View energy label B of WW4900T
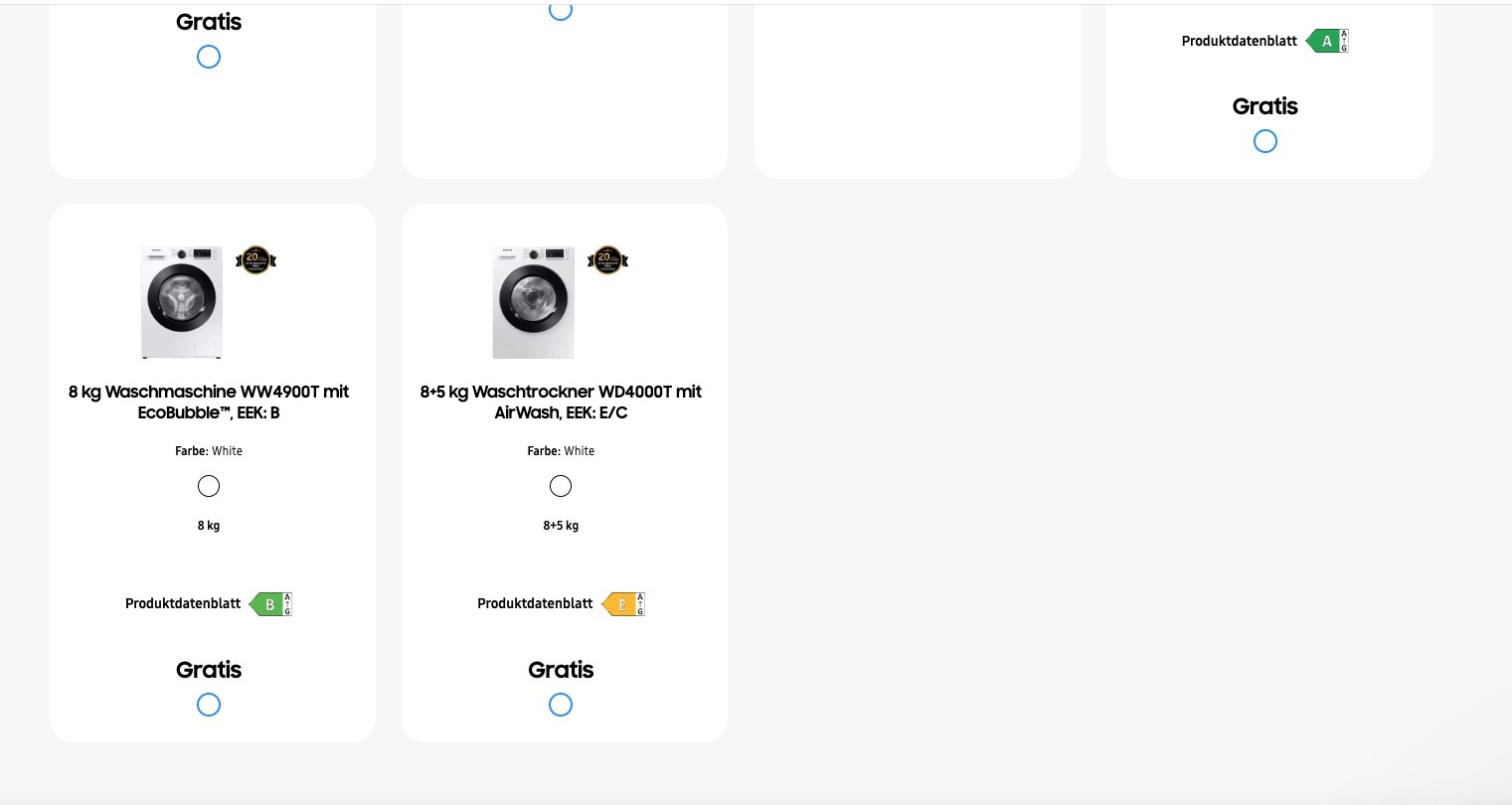This screenshot has height=805, width=1512. pos(270,604)
